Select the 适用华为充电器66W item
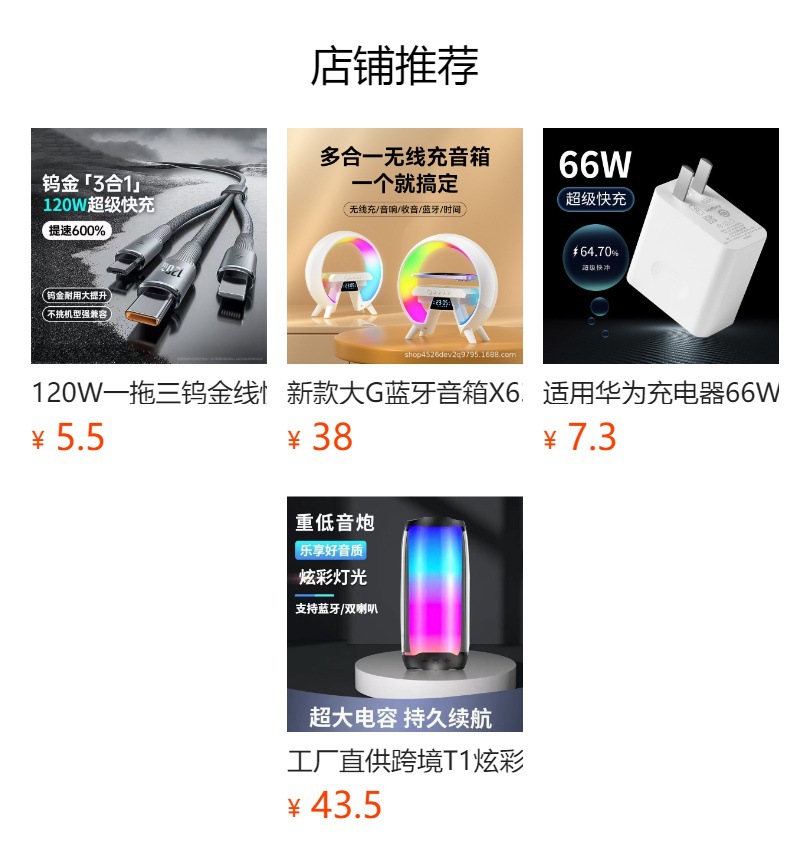Viewport: 790px width, 866px height. point(661,246)
